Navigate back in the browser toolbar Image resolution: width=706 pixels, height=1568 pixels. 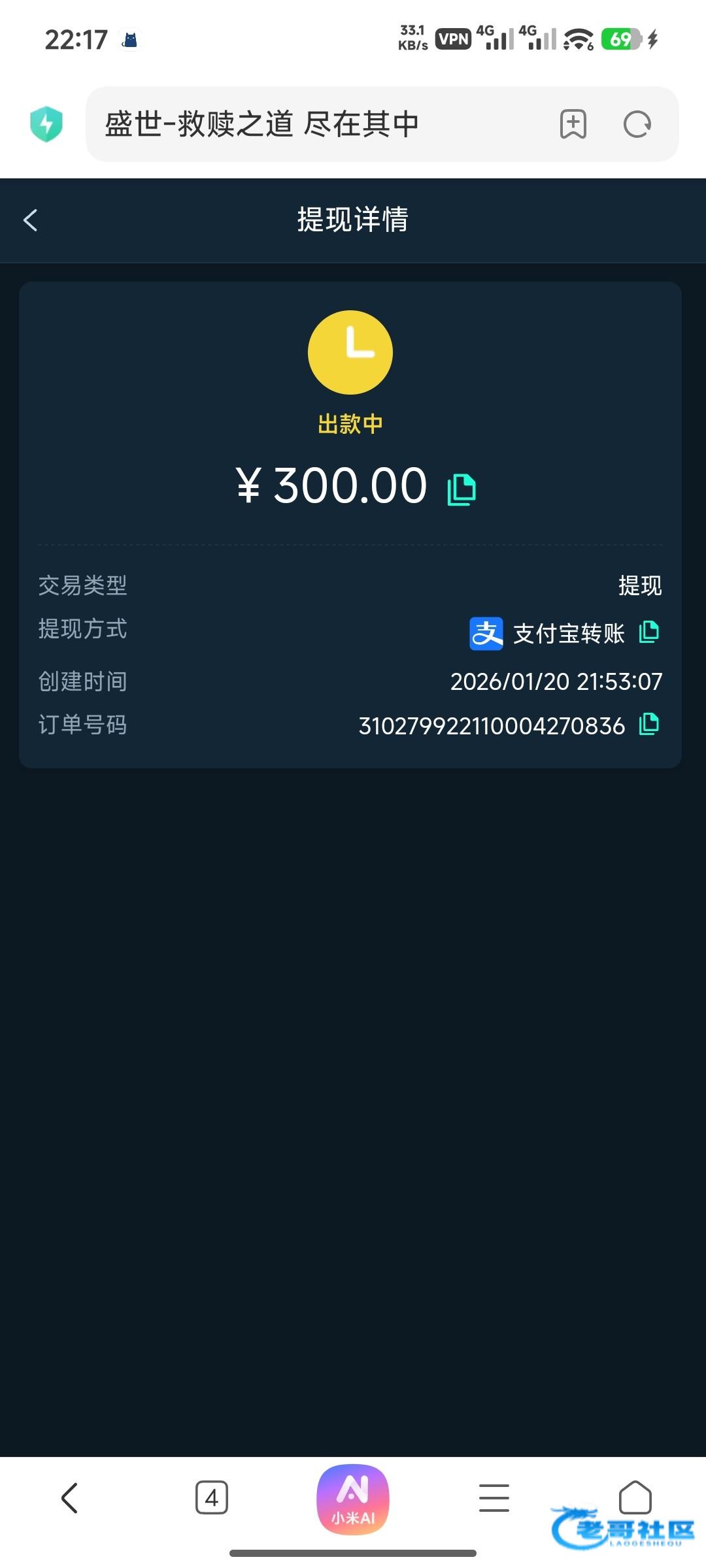pos(70,1497)
